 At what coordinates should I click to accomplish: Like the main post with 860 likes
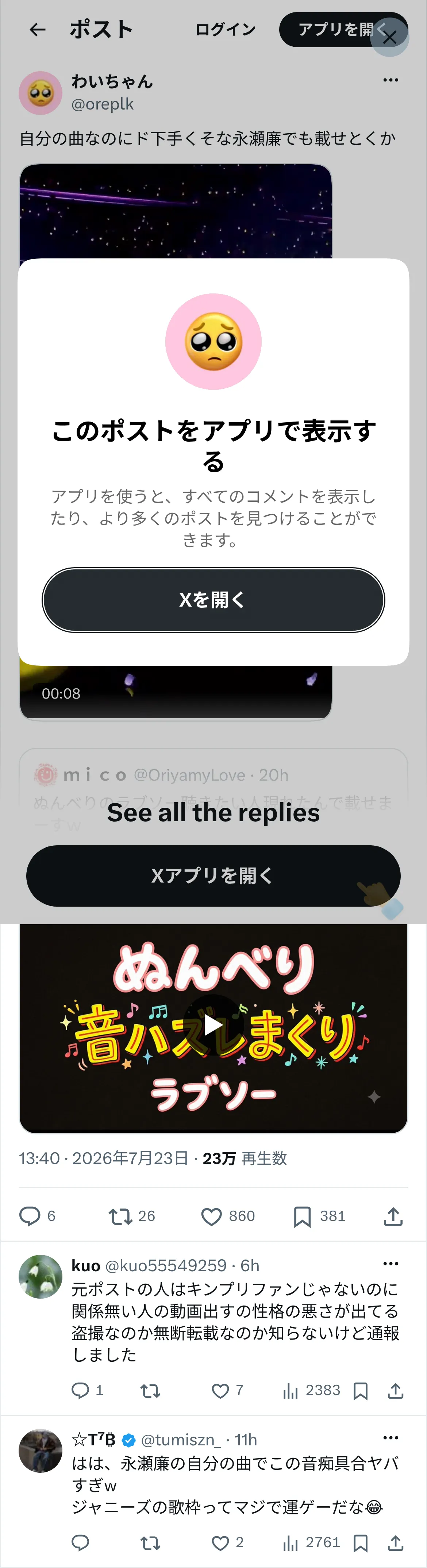click(x=227, y=1215)
